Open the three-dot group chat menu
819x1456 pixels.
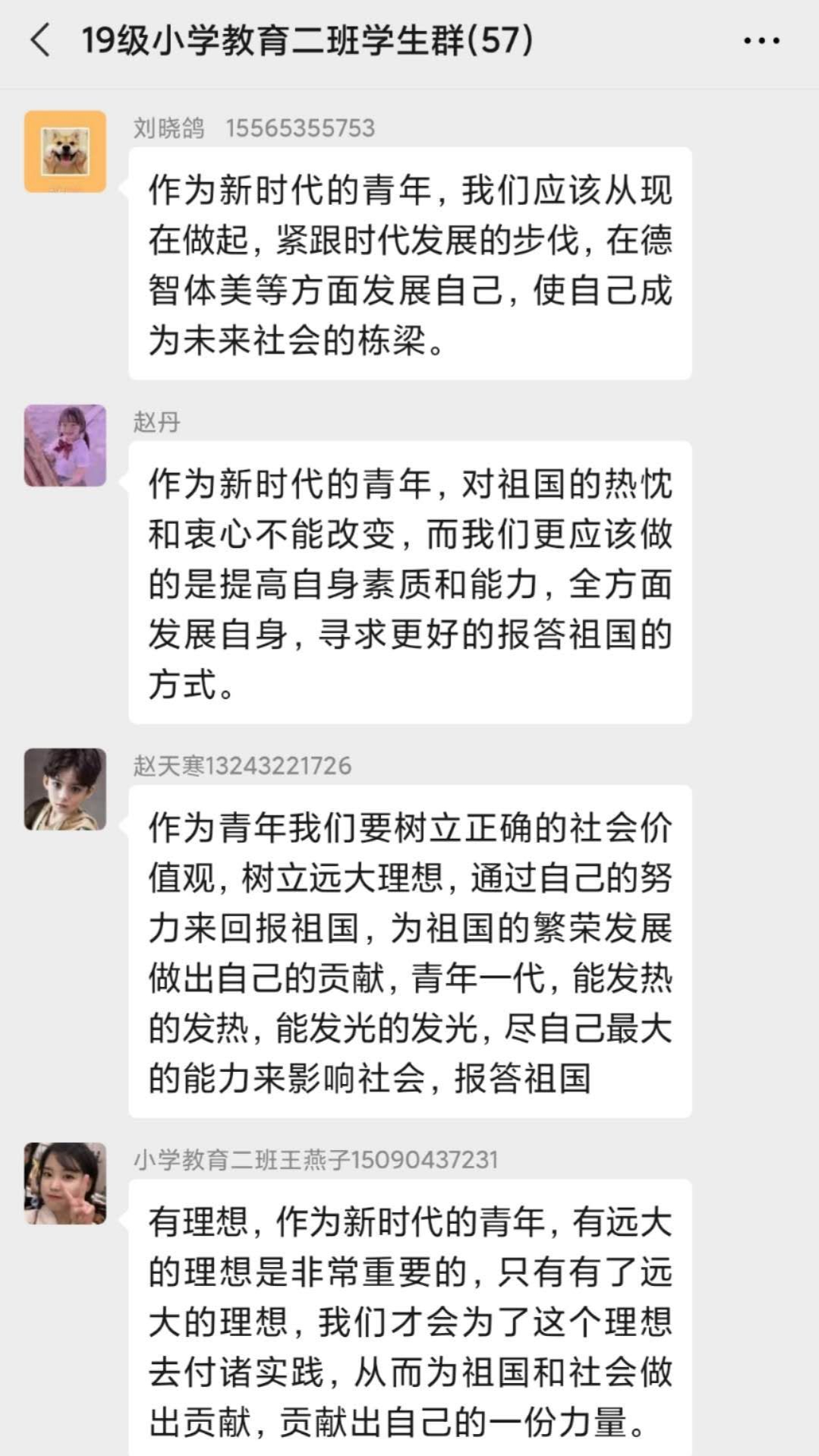pos(761,41)
